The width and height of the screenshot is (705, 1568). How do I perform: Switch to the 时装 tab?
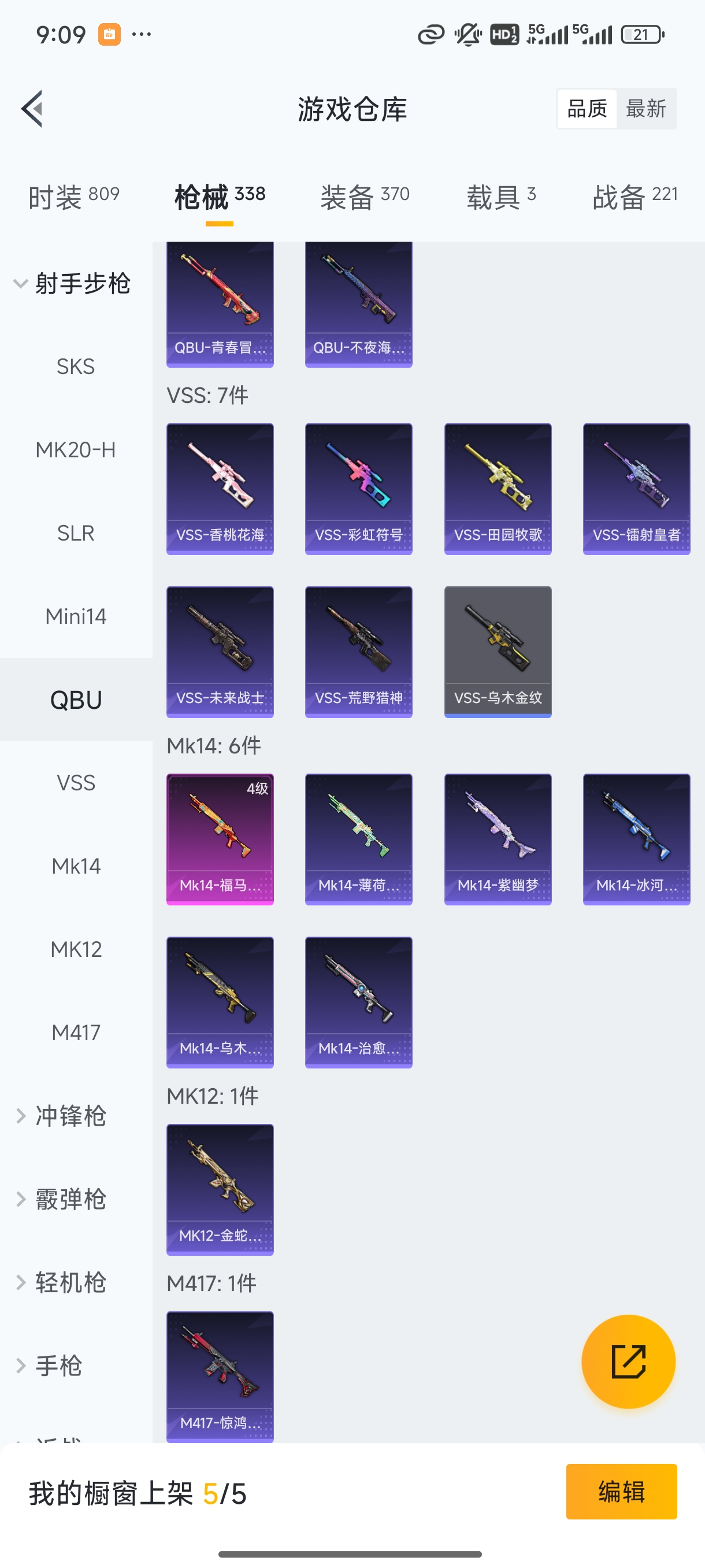pos(73,197)
